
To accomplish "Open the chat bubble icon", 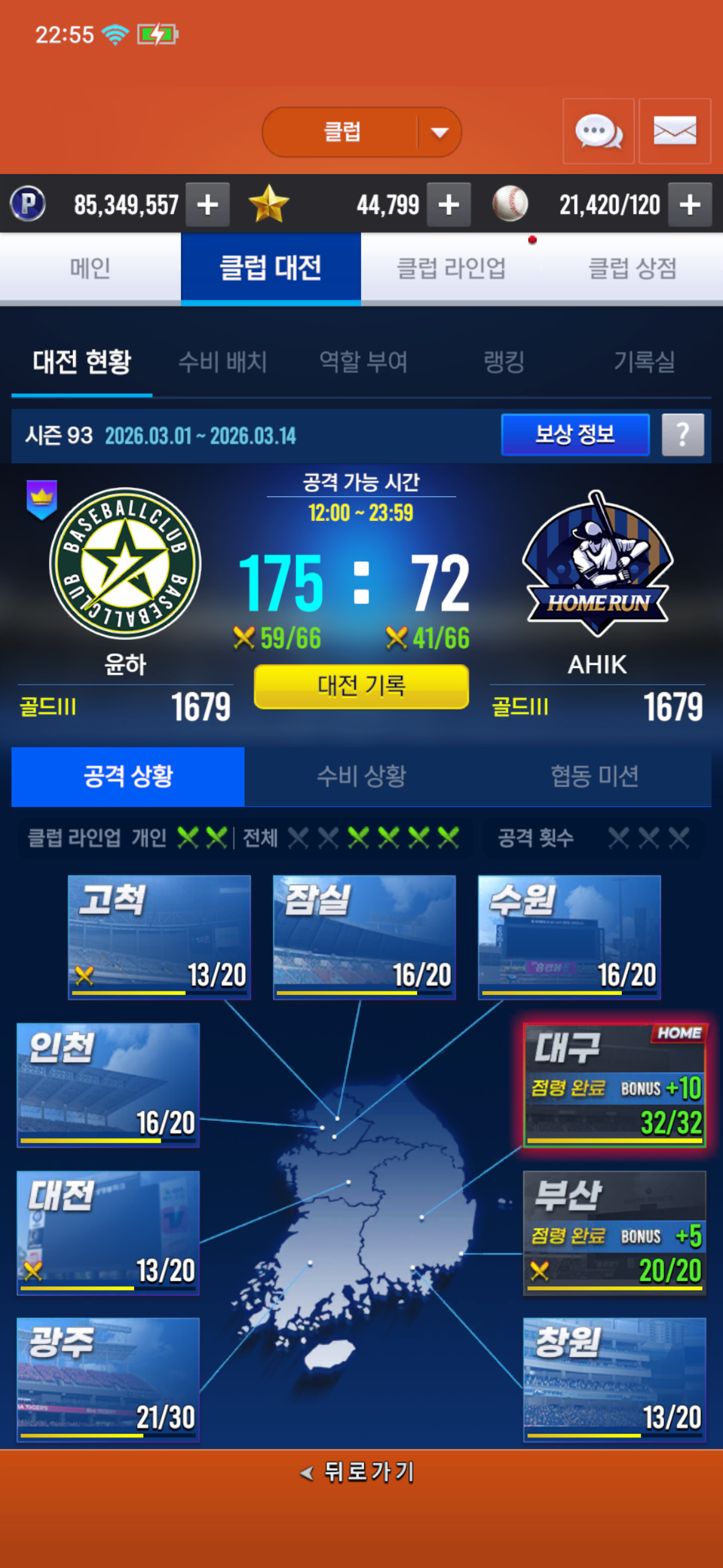I will pyautogui.click(x=598, y=131).
